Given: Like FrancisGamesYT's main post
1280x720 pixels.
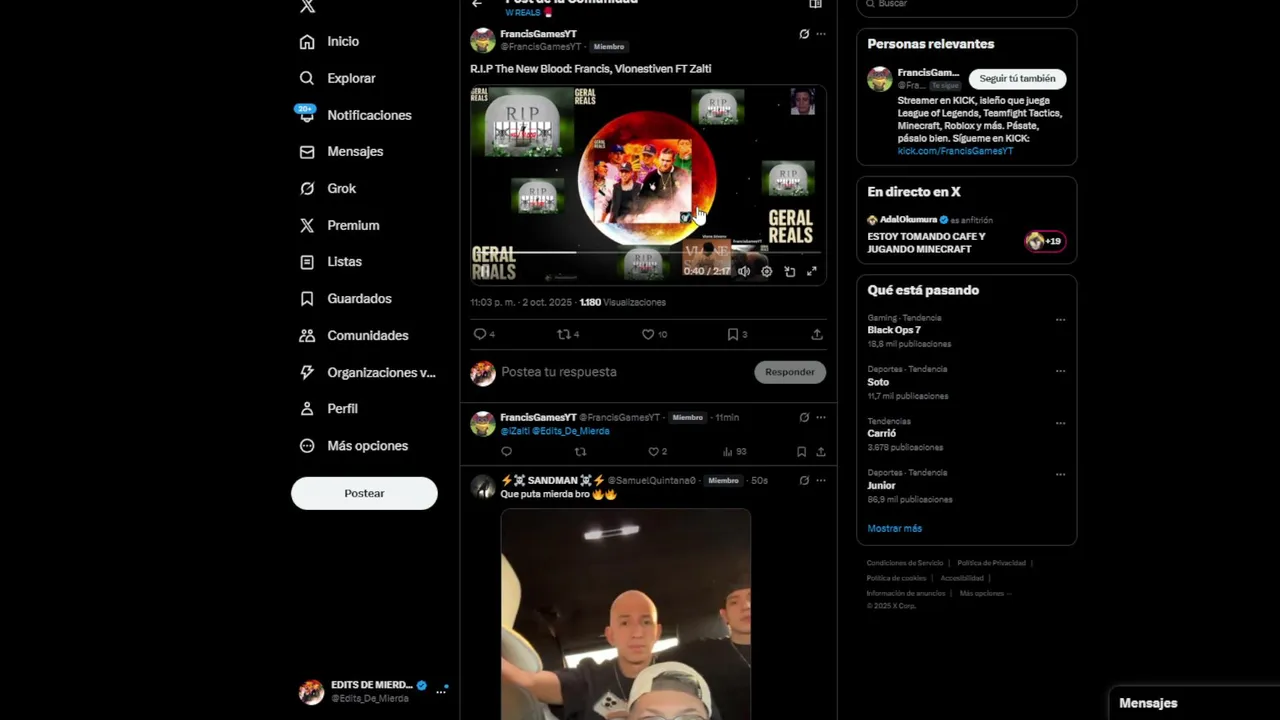Looking at the screenshot, I should point(648,334).
